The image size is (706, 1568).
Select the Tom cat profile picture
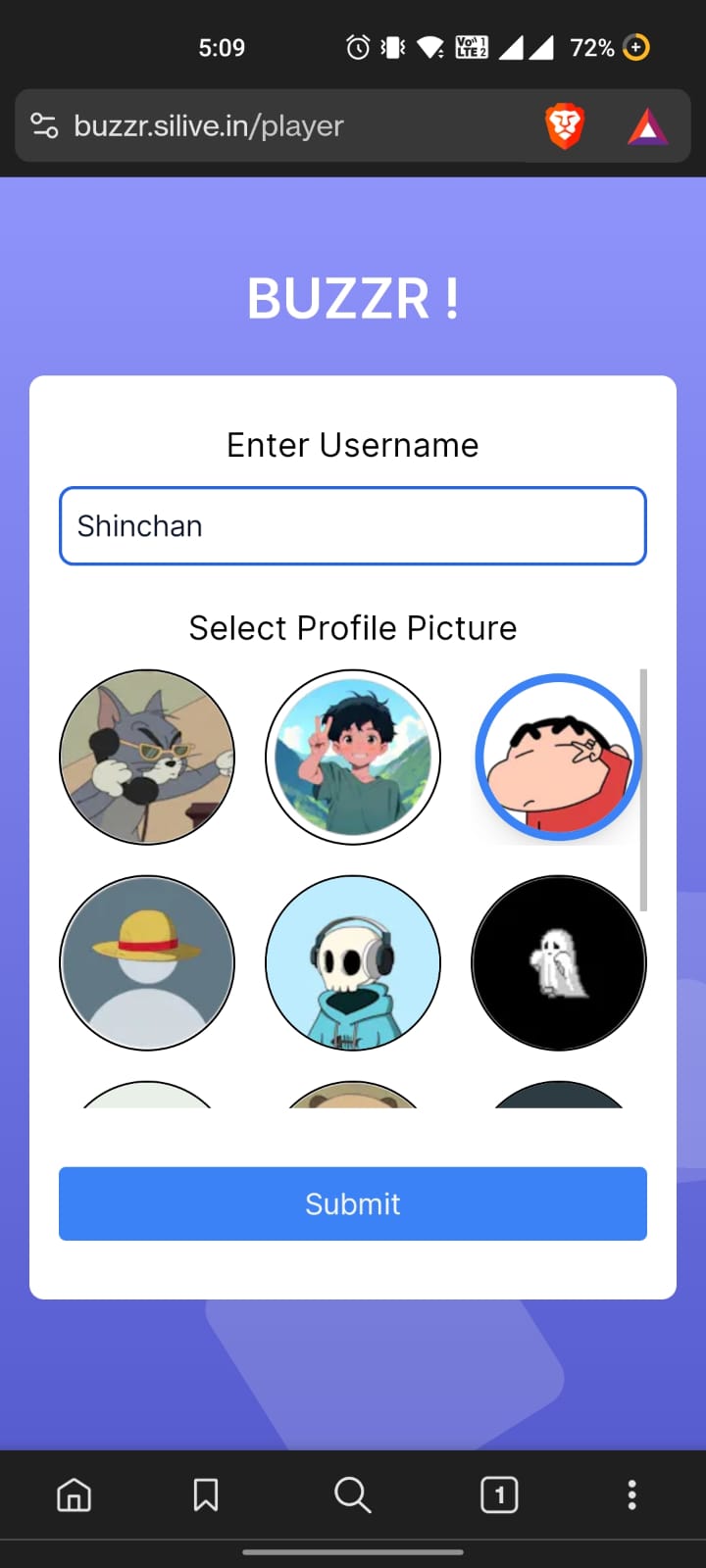[147, 757]
